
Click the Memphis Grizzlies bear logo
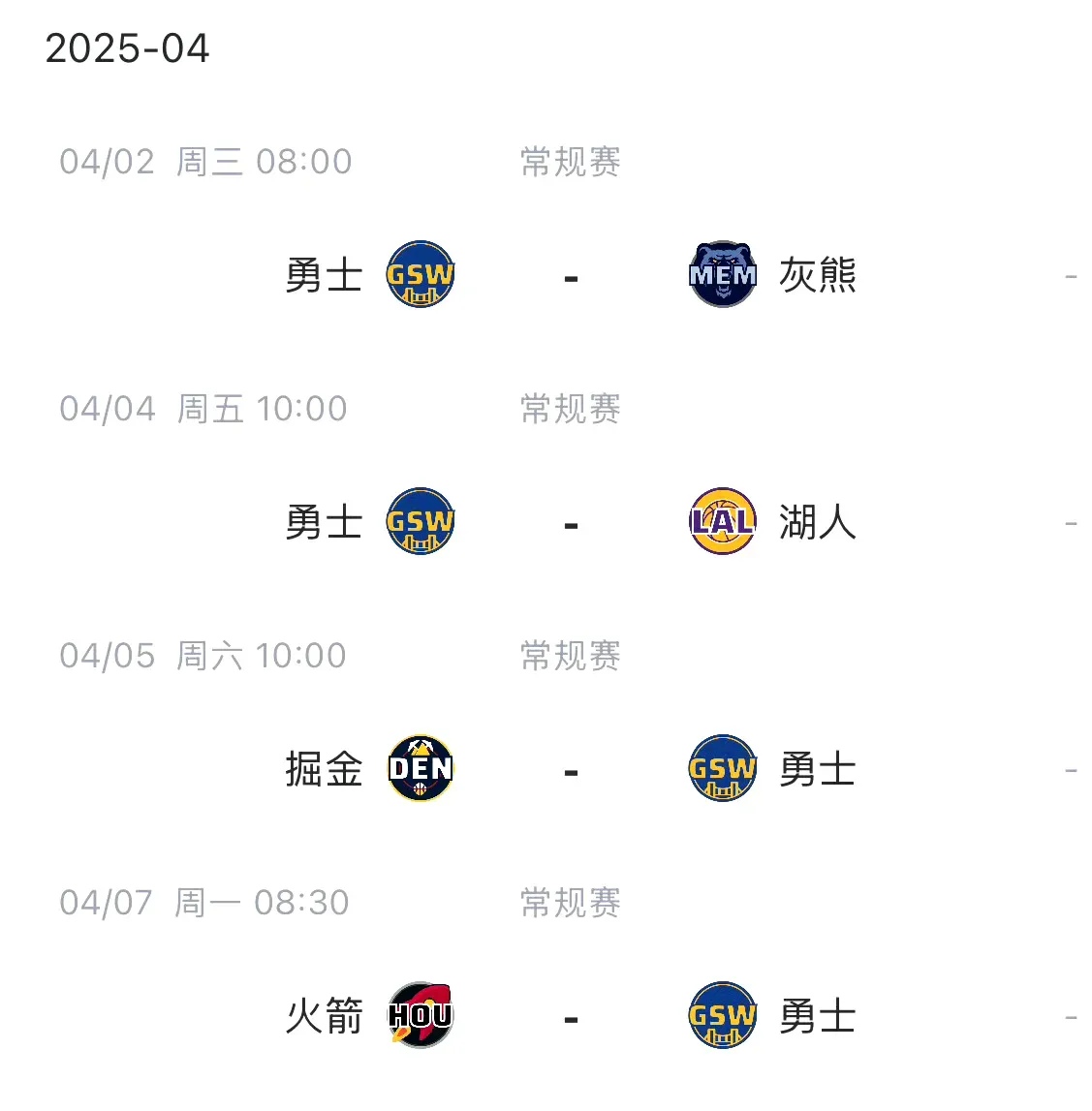click(723, 274)
